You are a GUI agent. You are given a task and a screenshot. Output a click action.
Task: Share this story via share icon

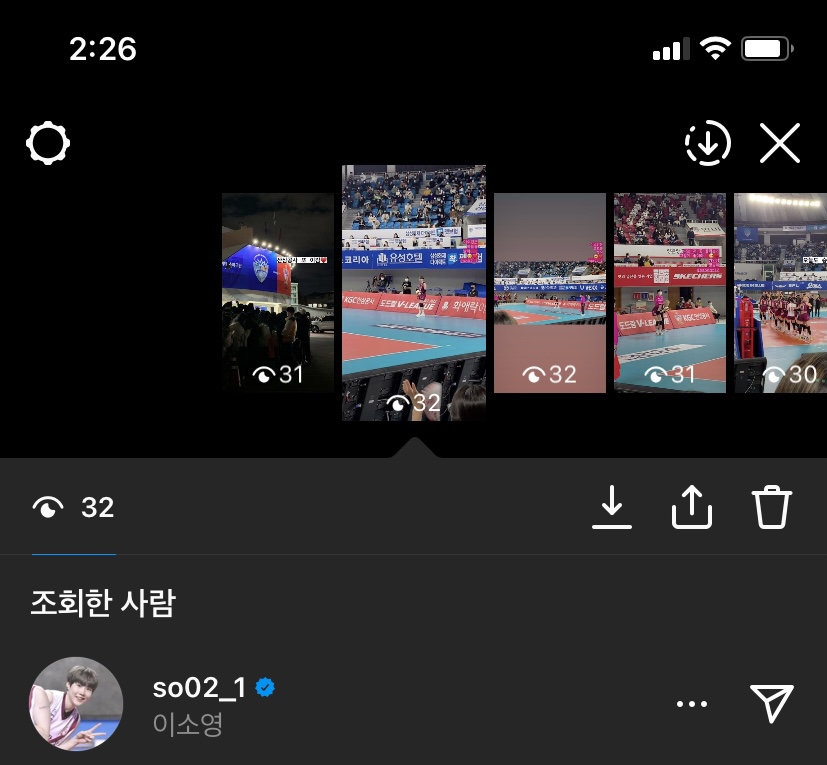(x=692, y=508)
